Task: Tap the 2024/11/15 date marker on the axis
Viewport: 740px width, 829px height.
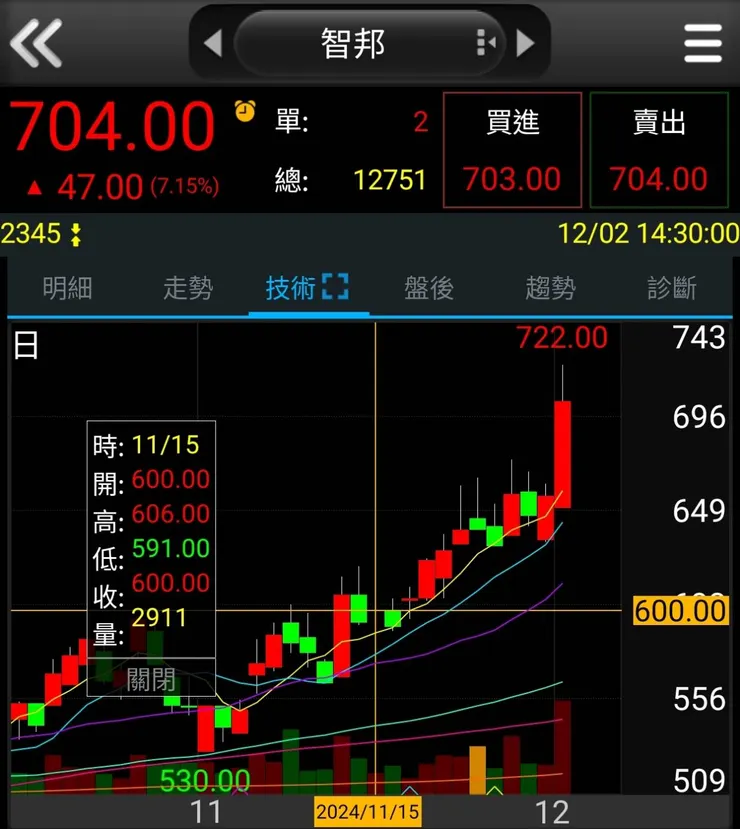Action: tap(370, 810)
